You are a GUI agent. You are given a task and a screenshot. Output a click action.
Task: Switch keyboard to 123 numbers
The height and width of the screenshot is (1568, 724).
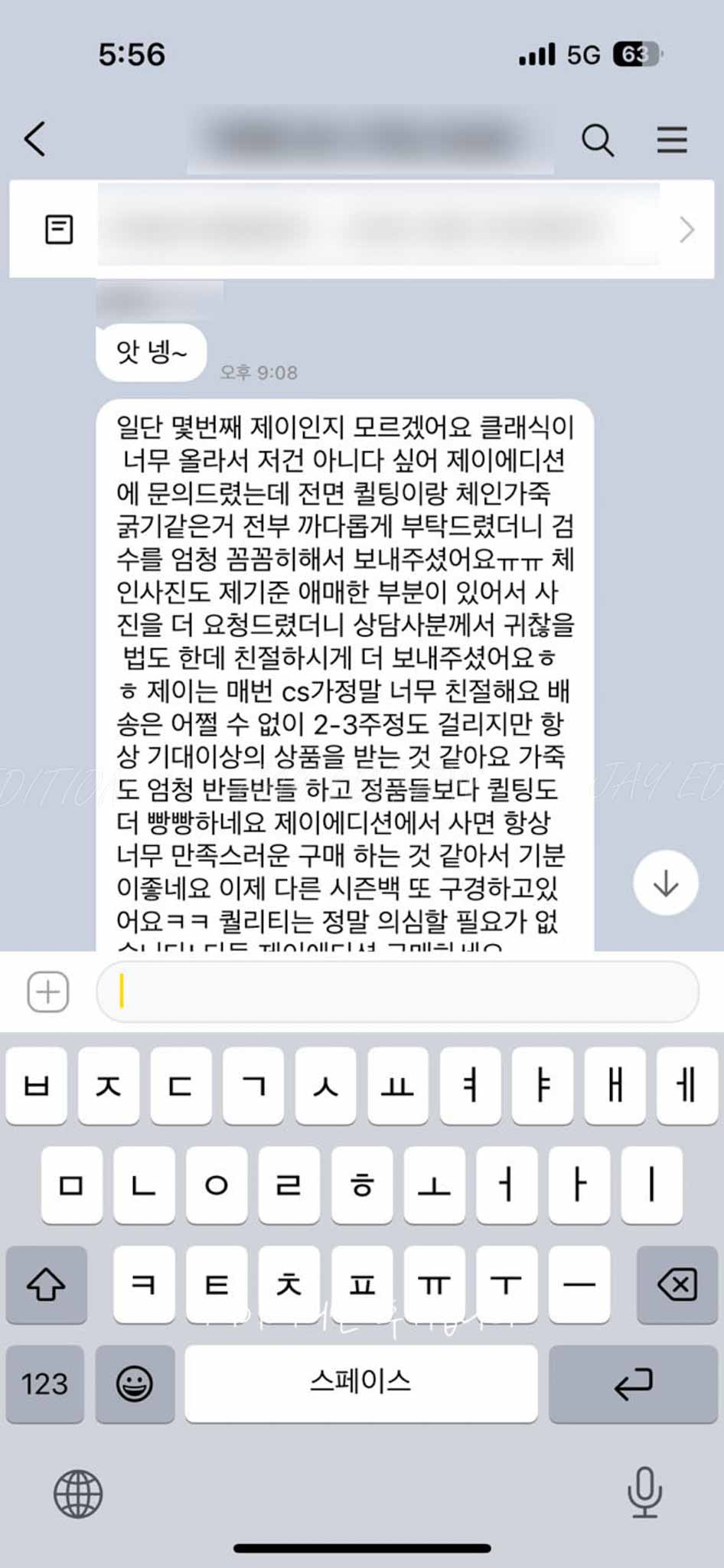tap(44, 1383)
